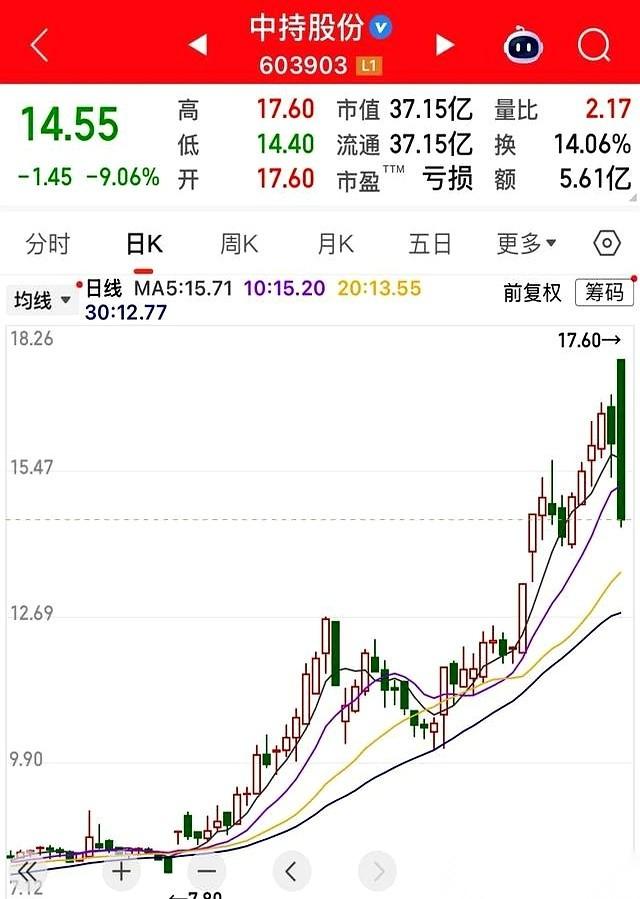Screen dimensions: 640x899
Task: Switch to the 周K chart
Action: click(239, 243)
